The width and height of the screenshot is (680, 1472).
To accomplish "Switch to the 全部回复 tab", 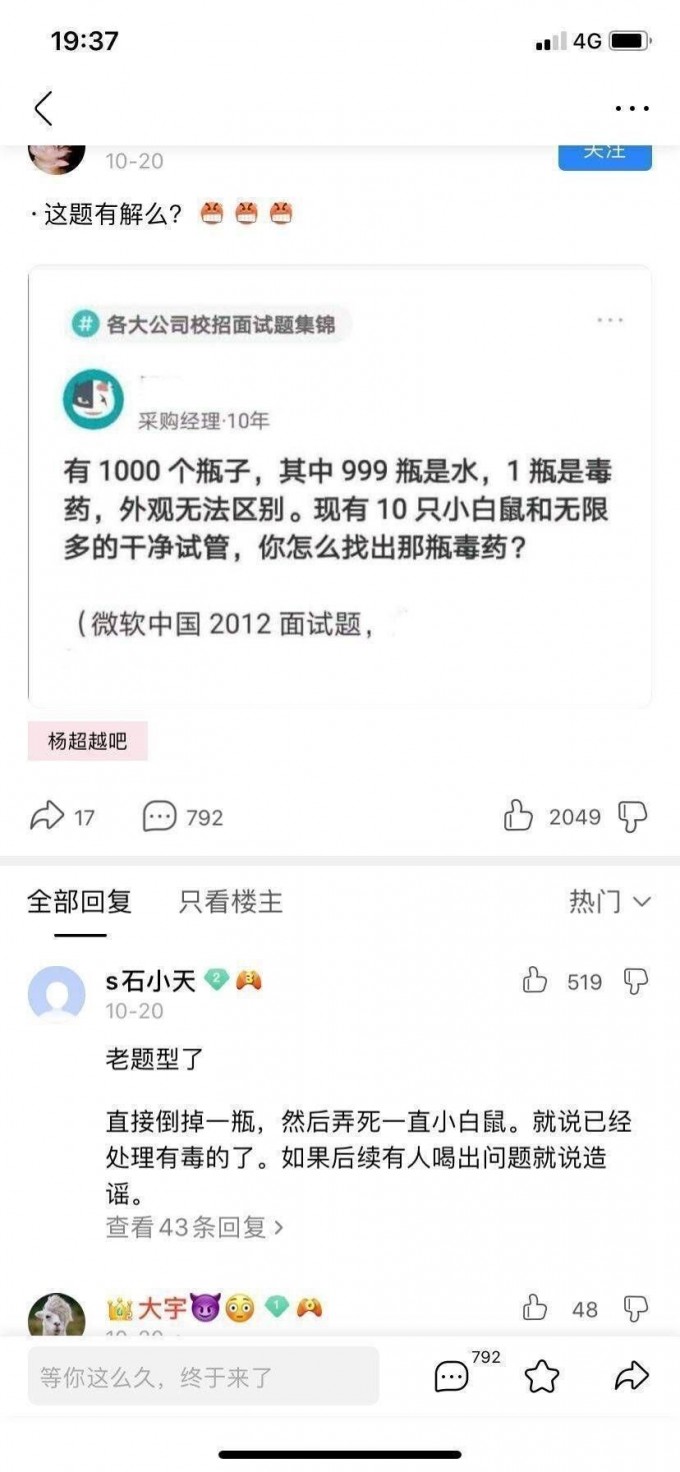I will 80,901.
